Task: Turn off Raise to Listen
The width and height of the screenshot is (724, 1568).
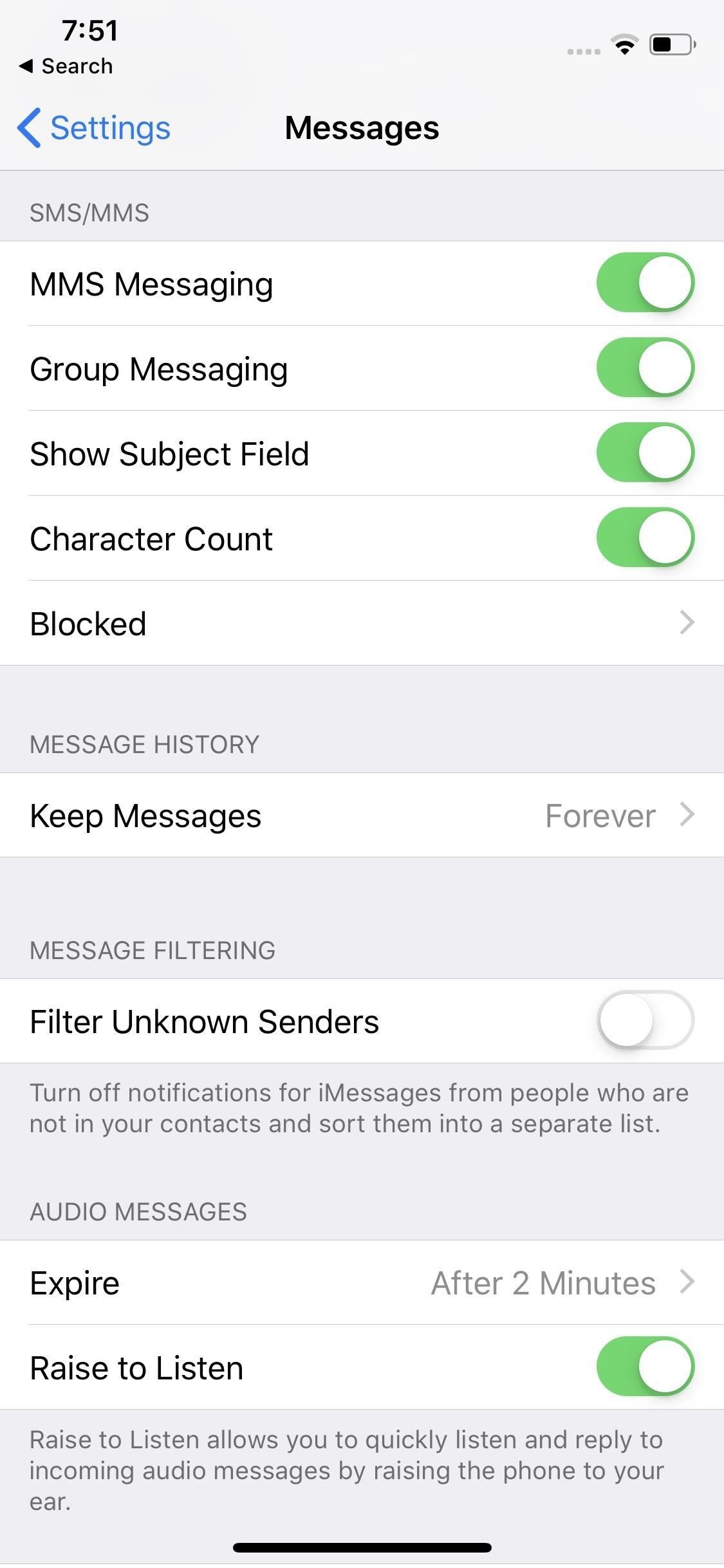Action: coord(645,1367)
